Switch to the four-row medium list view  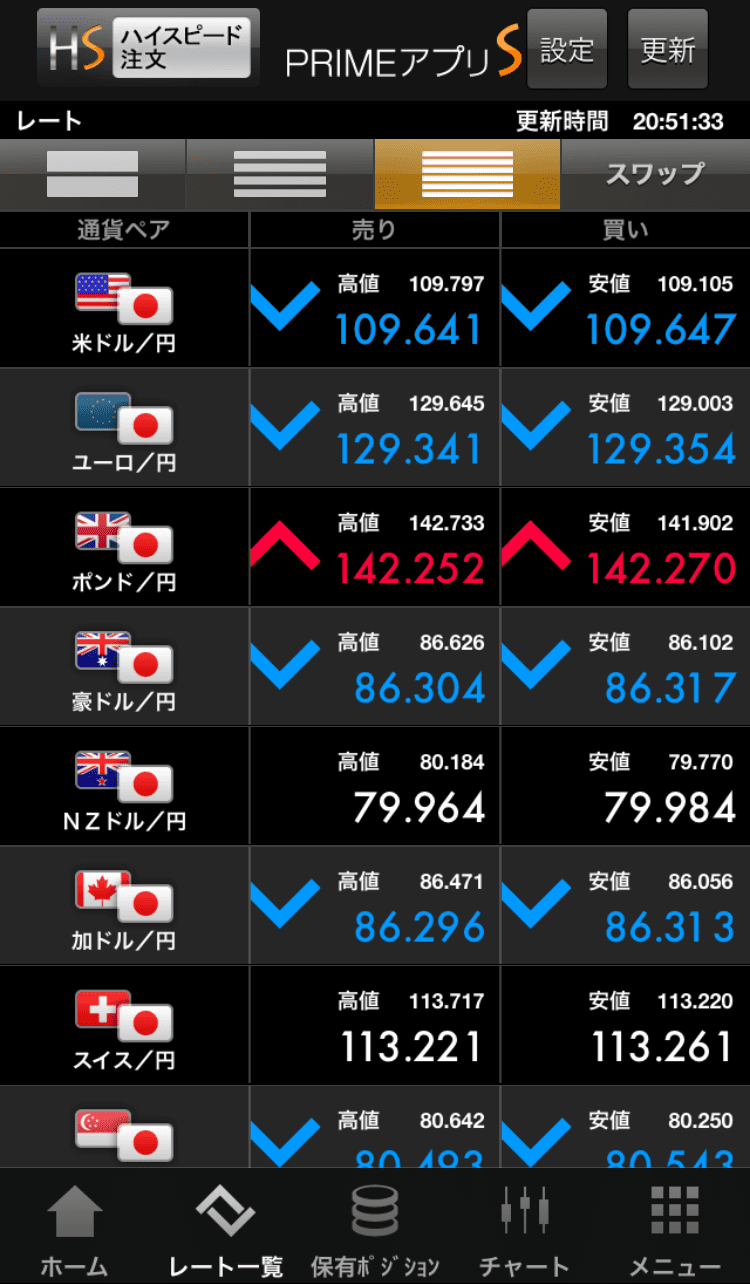point(280,174)
